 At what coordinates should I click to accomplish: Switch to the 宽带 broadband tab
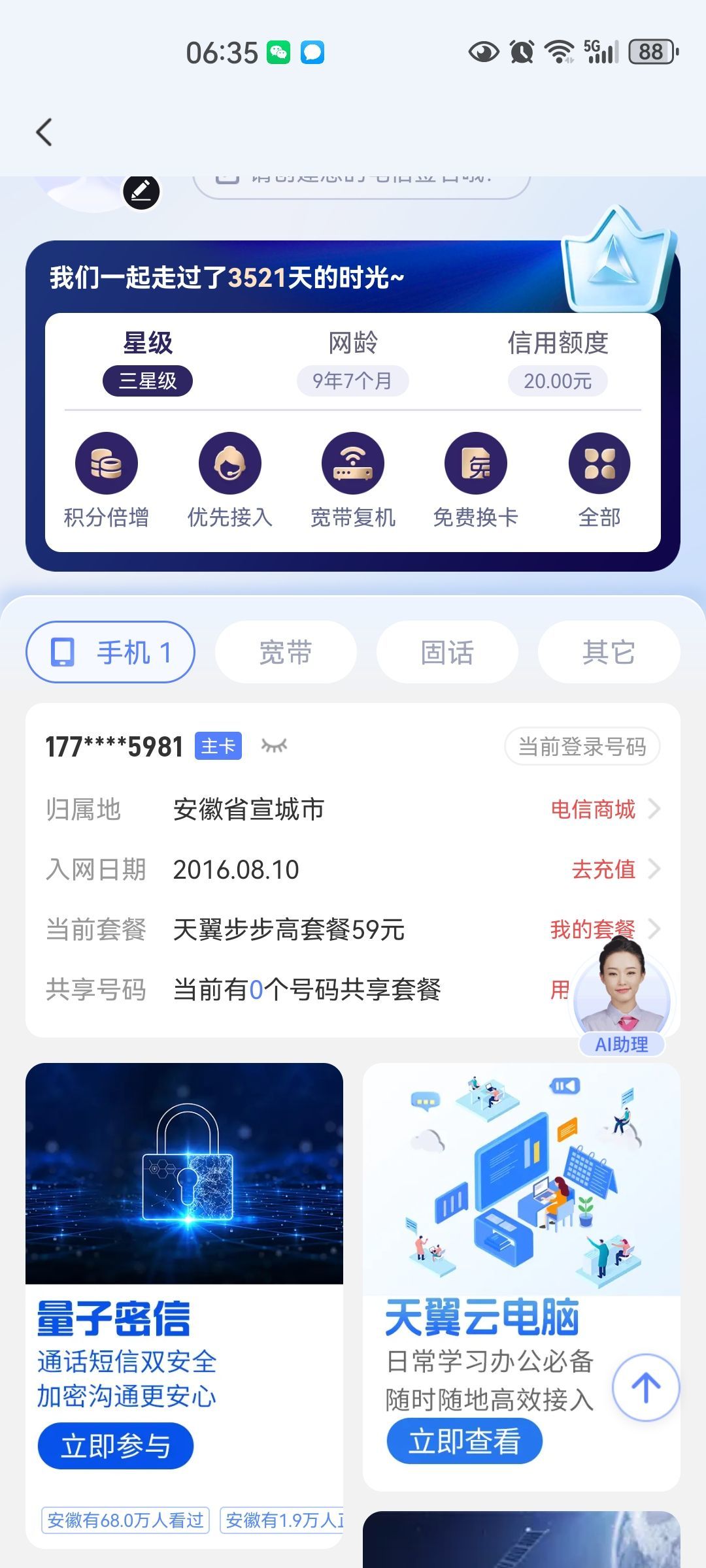(x=286, y=651)
